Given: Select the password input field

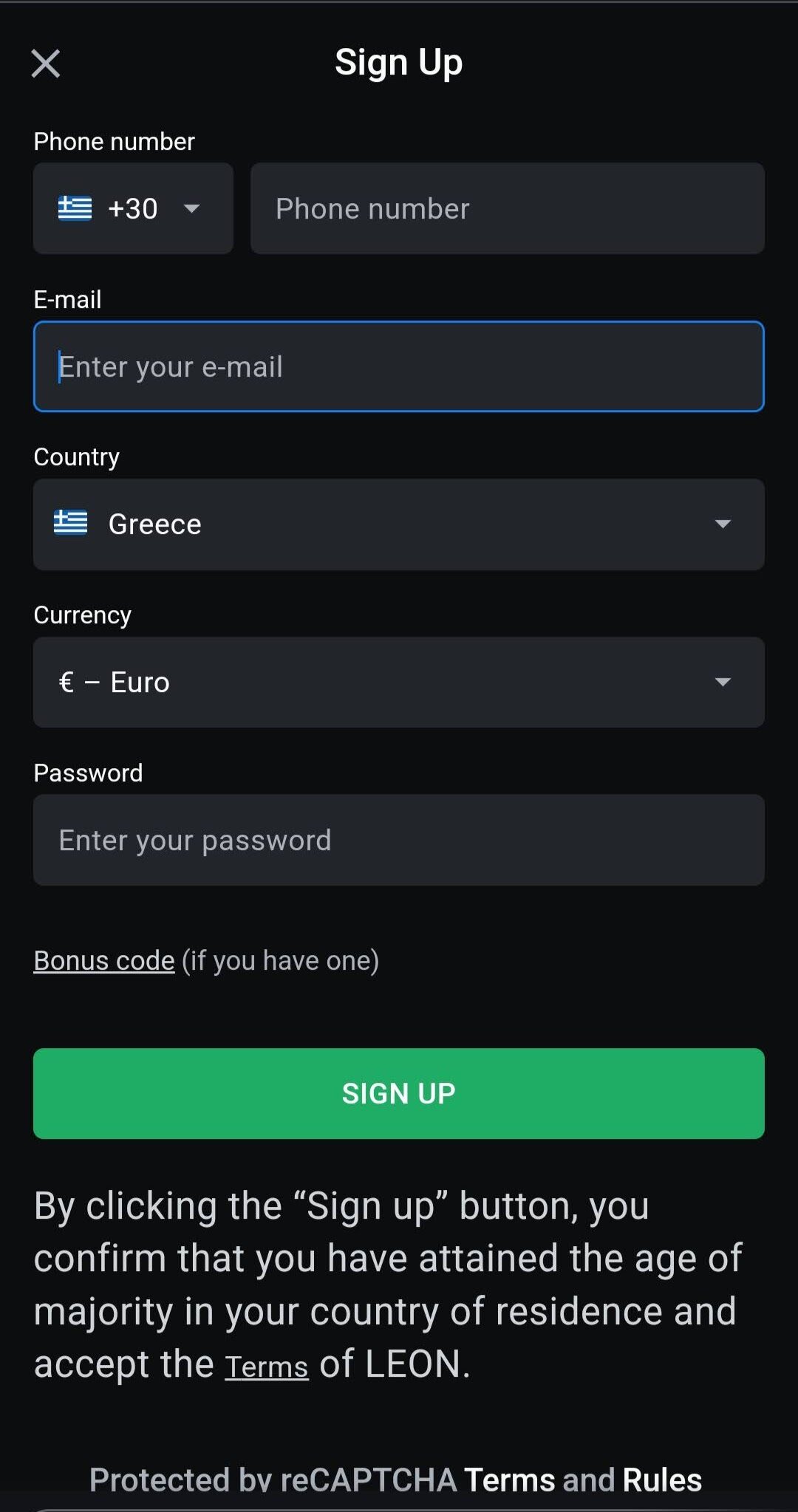Looking at the screenshot, I should tap(399, 841).
